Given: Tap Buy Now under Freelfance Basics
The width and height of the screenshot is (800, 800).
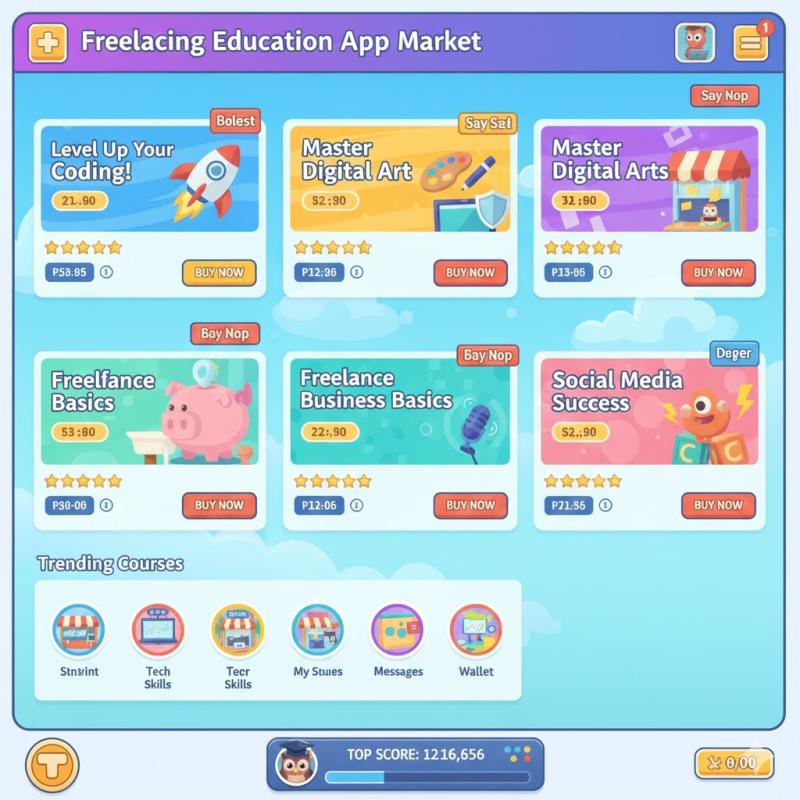Looking at the screenshot, I should 219,505.
